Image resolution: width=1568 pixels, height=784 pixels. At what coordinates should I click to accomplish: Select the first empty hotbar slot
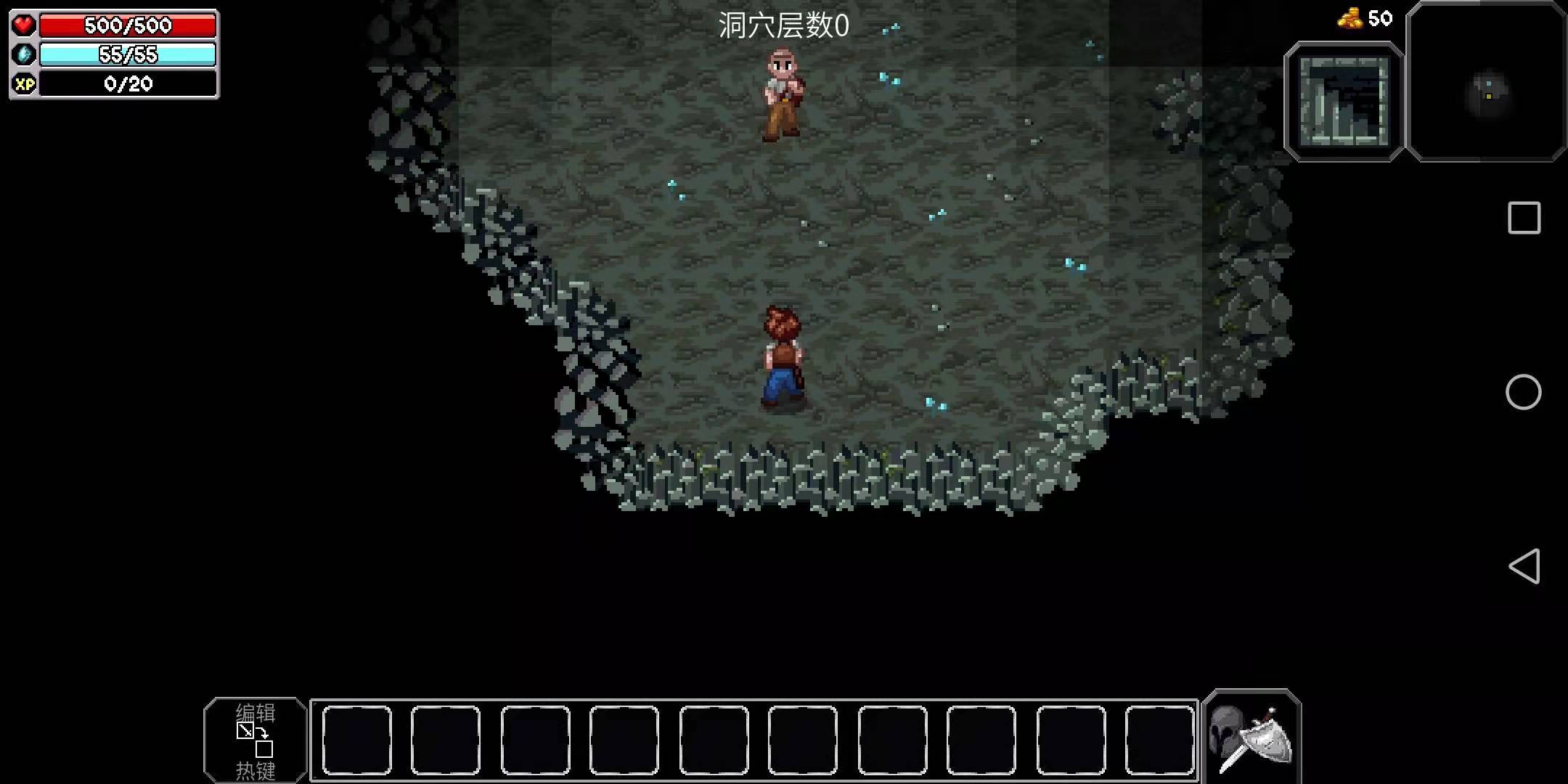pos(357,740)
